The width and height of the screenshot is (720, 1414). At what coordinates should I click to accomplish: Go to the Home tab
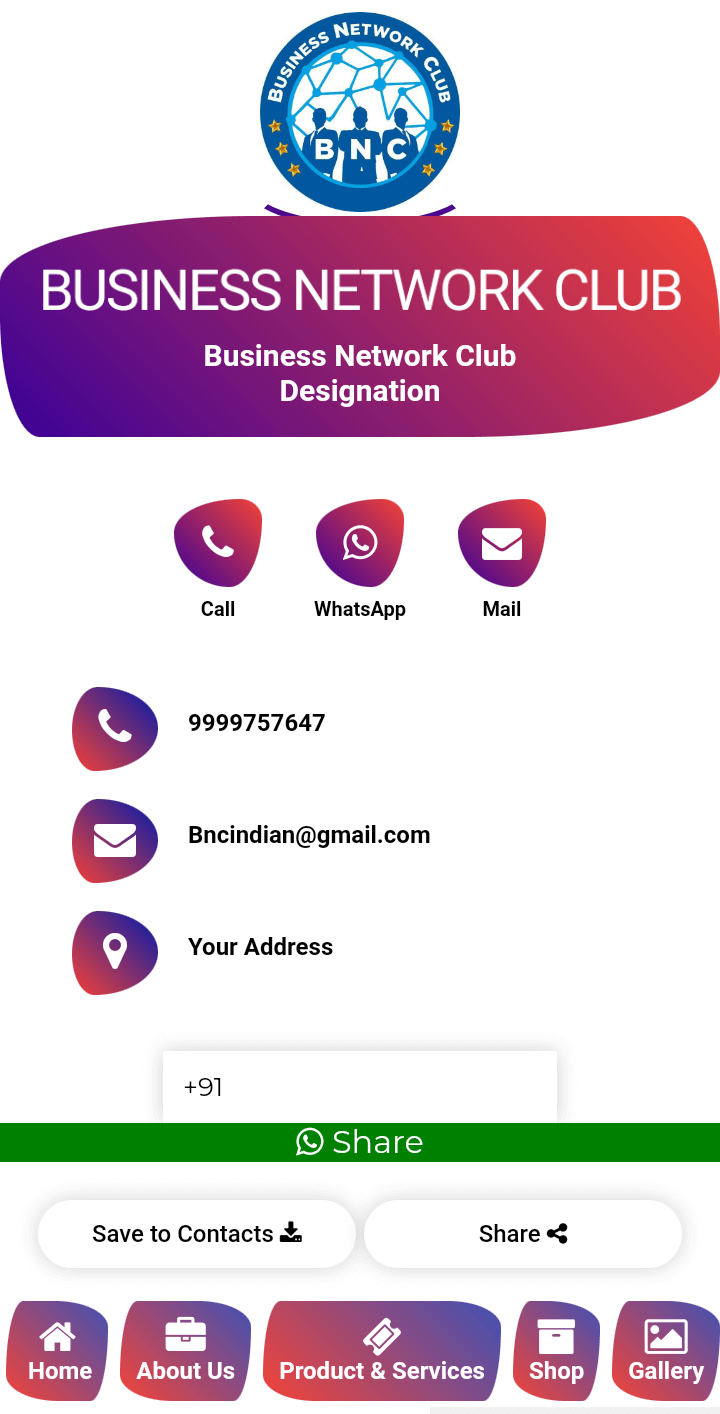(59, 1351)
